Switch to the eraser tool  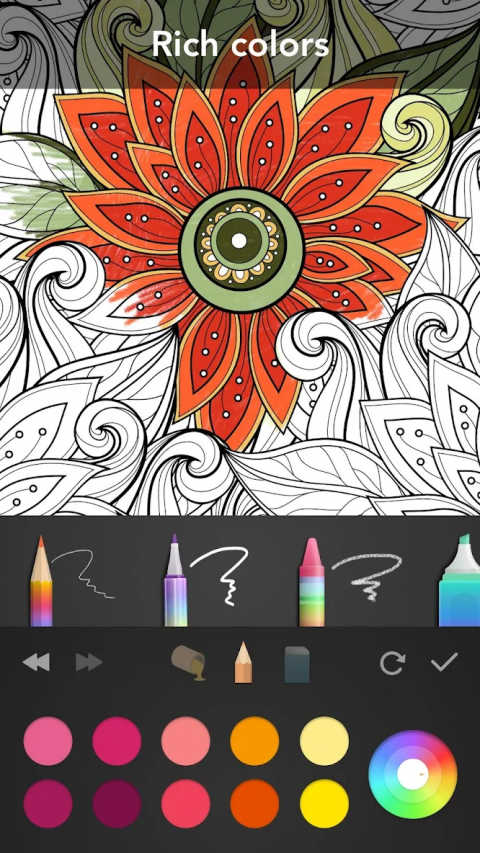(x=297, y=664)
